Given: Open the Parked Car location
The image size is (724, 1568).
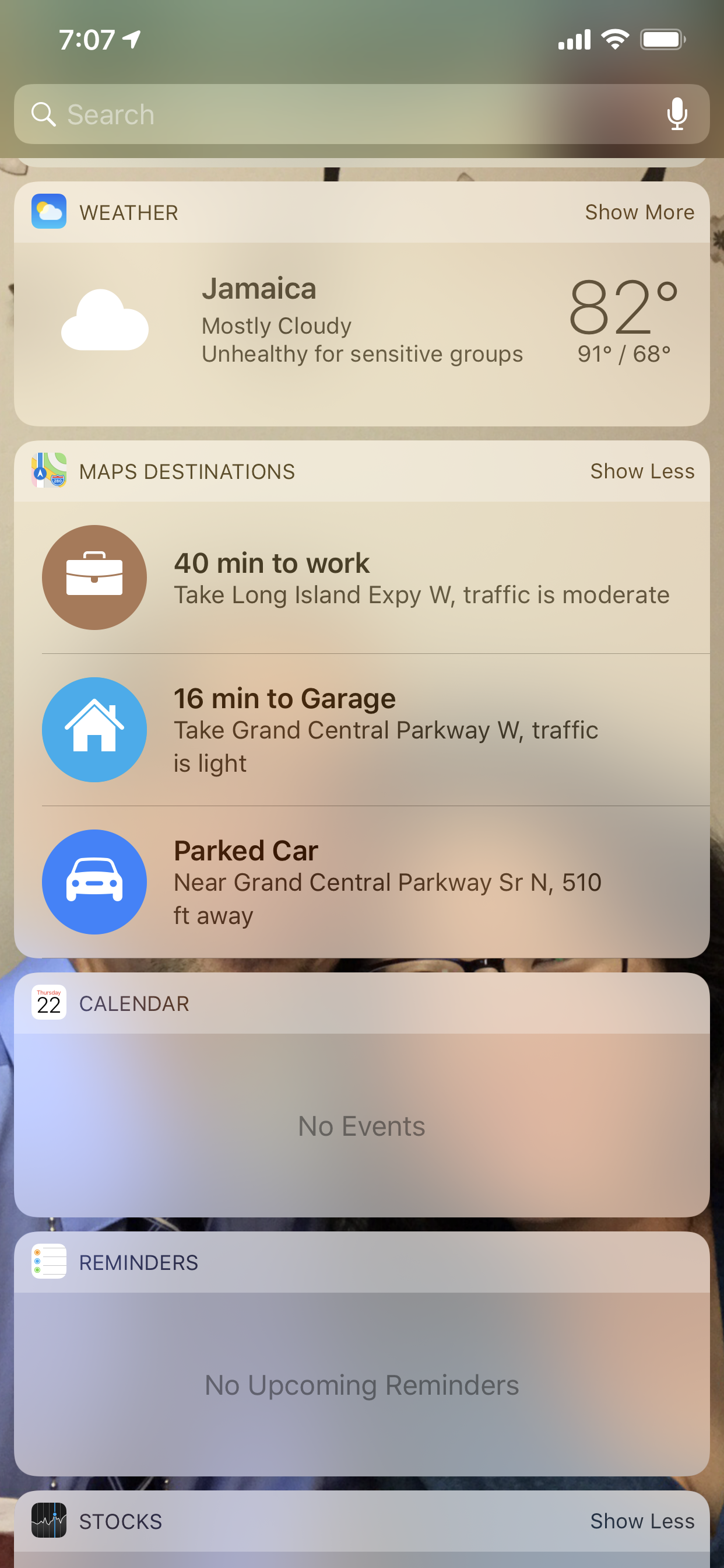Looking at the screenshot, I should click(361, 881).
